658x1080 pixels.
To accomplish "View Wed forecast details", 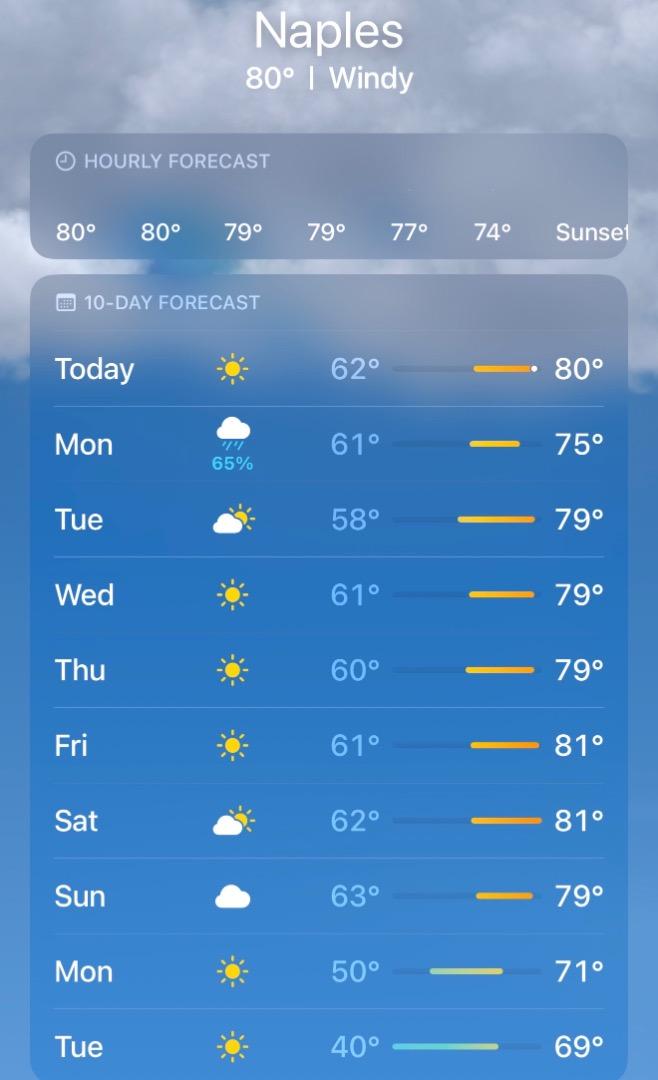I will tap(329, 595).
